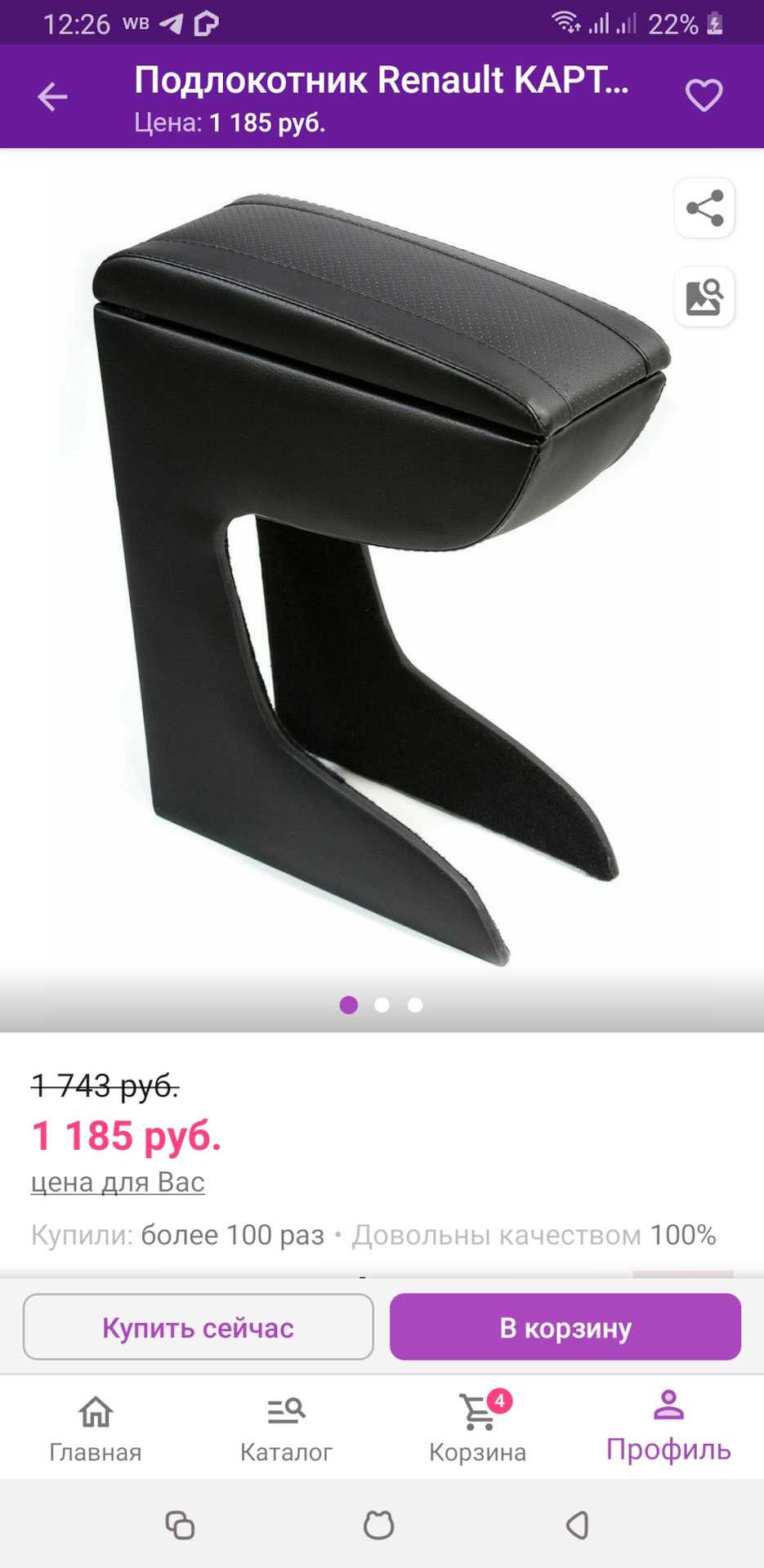This screenshot has width=764, height=1568.
Task: Add the item with "В корзину"
Action: click(565, 1327)
